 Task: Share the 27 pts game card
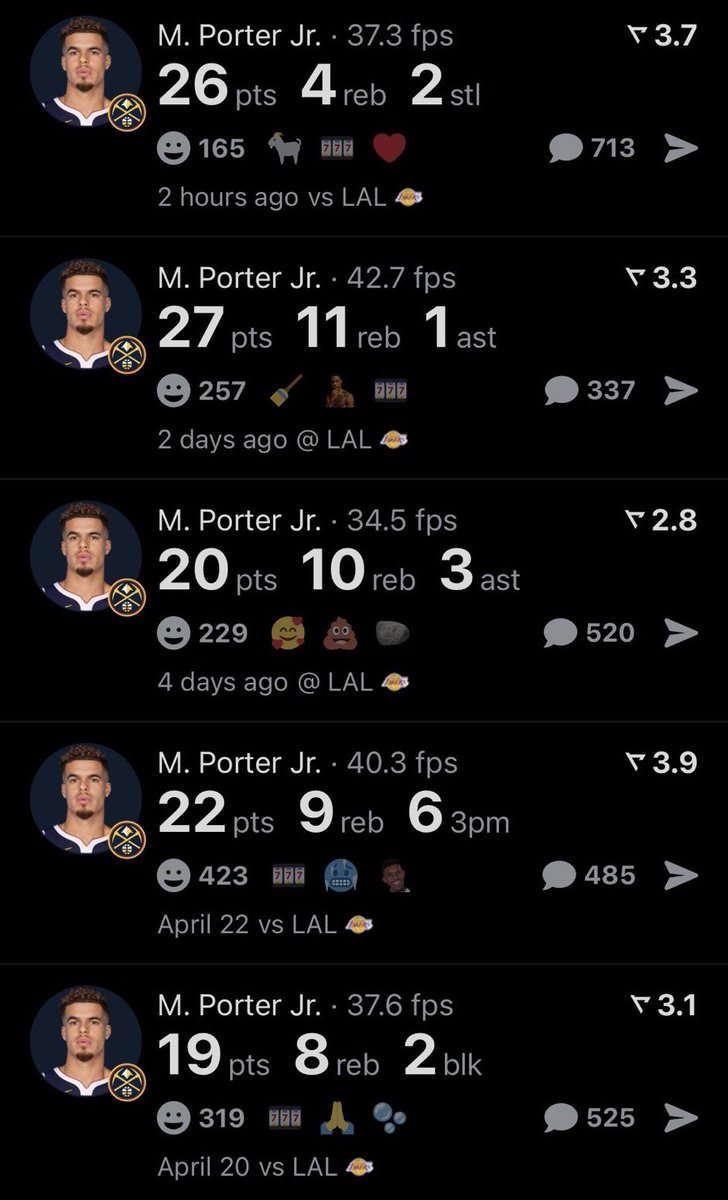tap(681, 390)
